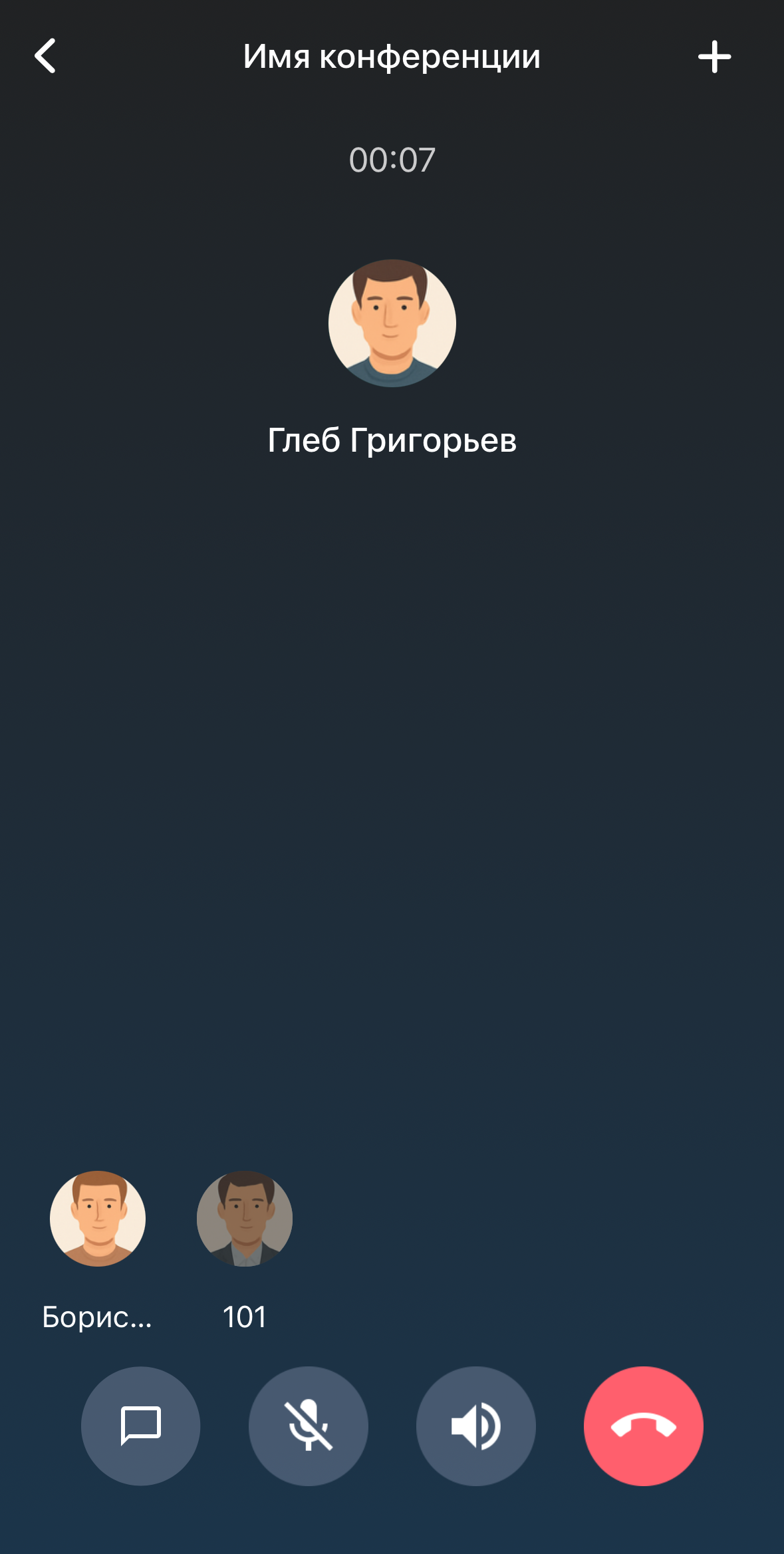Toggle the speakerphone
Screen dimensions: 784x1554
pos(476,1426)
